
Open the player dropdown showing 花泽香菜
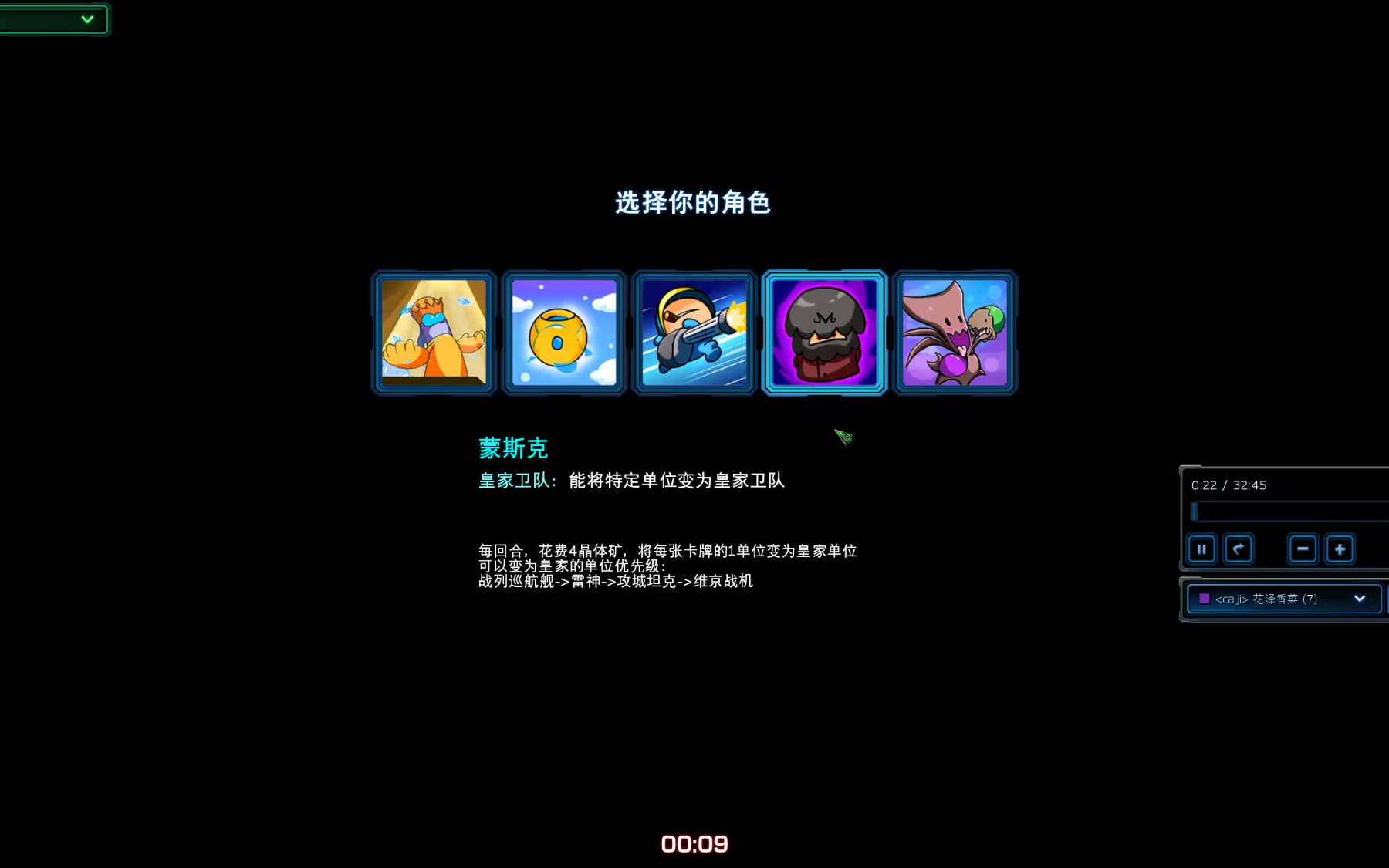click(x=1284, y=599)
